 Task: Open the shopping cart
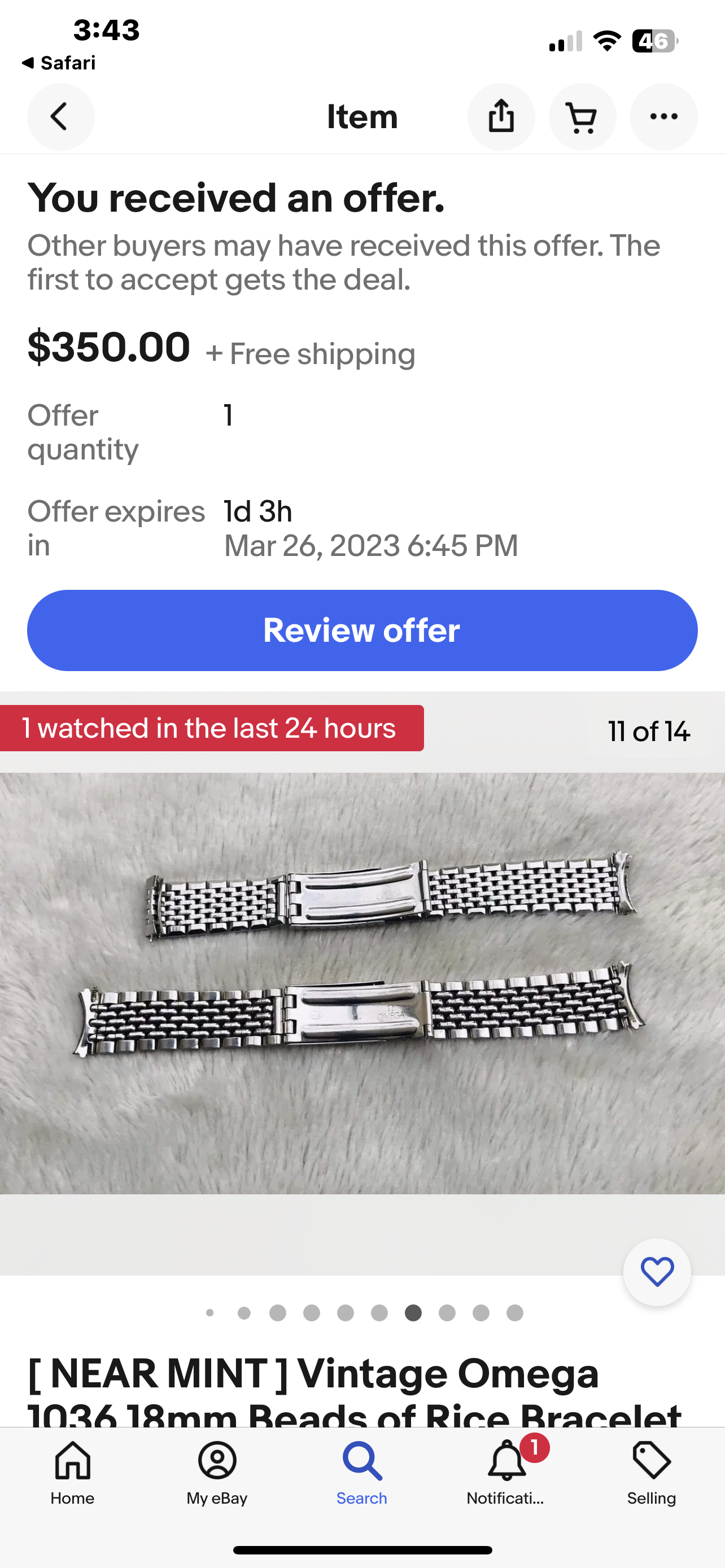582,117
